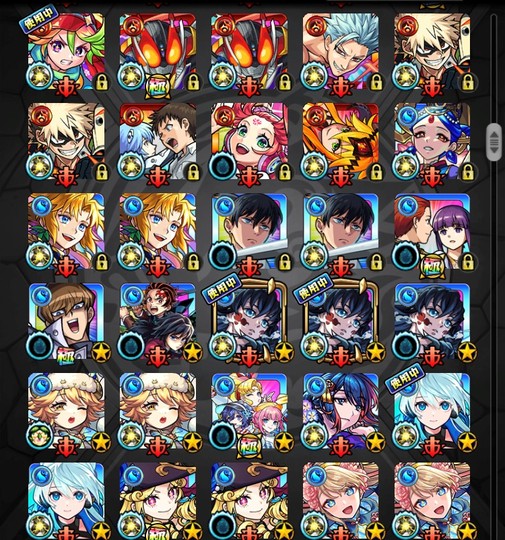505x540 pixels.
Task: Open the brown-haired laughing man in white coat
Action: tap(66, 322)
